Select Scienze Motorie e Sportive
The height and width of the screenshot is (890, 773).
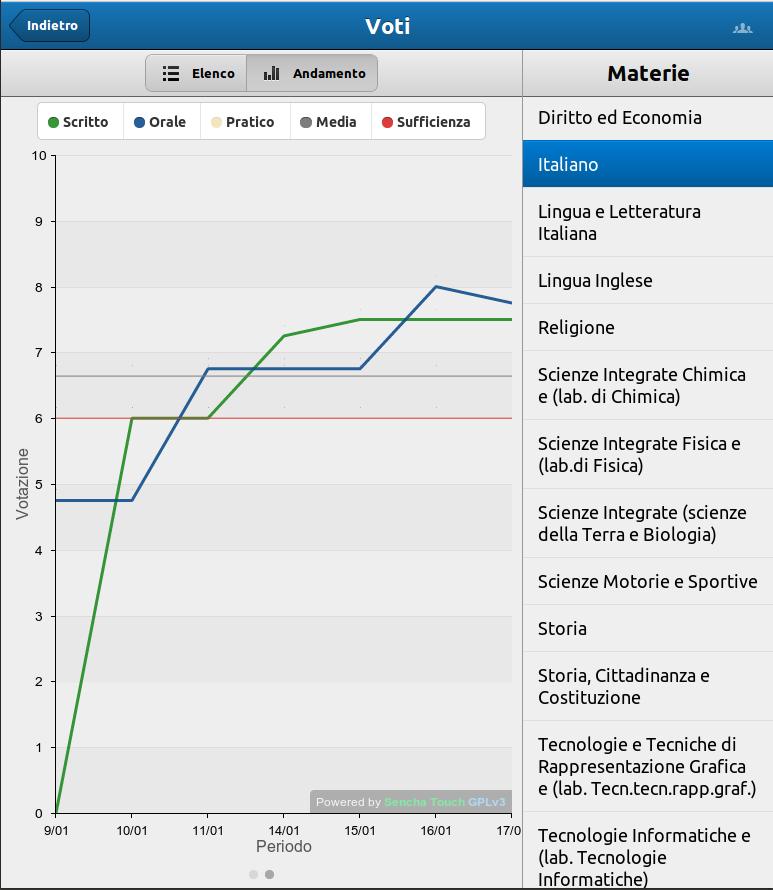[647, 581]
